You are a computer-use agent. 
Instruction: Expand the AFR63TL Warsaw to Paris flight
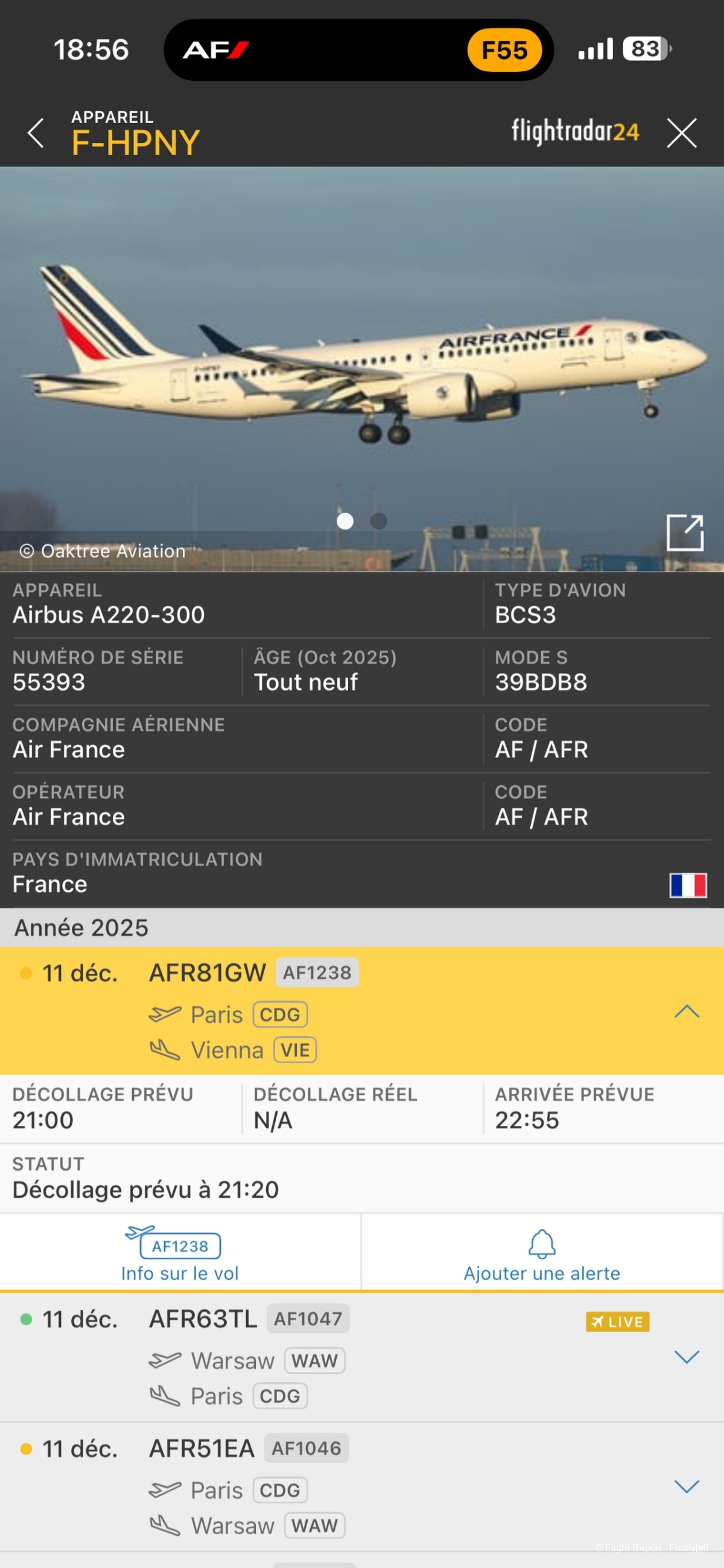tap(686, 1357)
